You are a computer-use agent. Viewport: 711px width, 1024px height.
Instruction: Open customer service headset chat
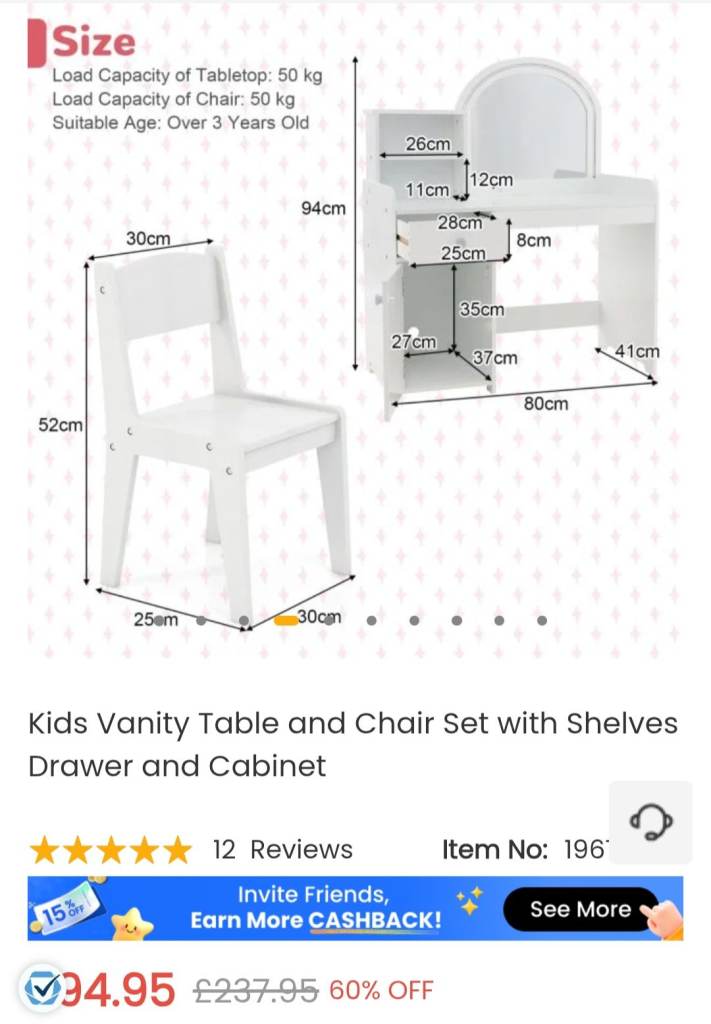650,822
